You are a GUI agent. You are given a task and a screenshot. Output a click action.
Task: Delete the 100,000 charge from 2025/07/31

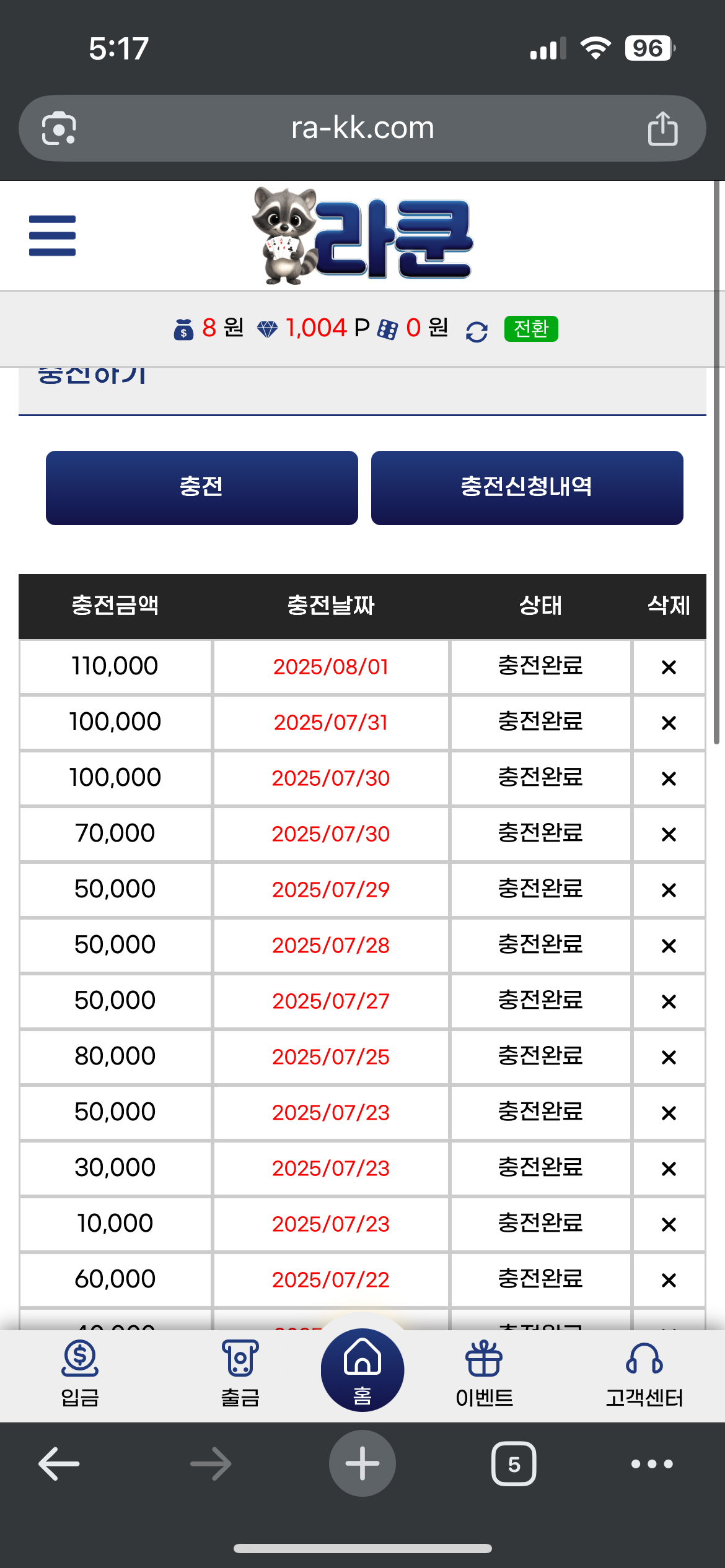tap(668, 723)
